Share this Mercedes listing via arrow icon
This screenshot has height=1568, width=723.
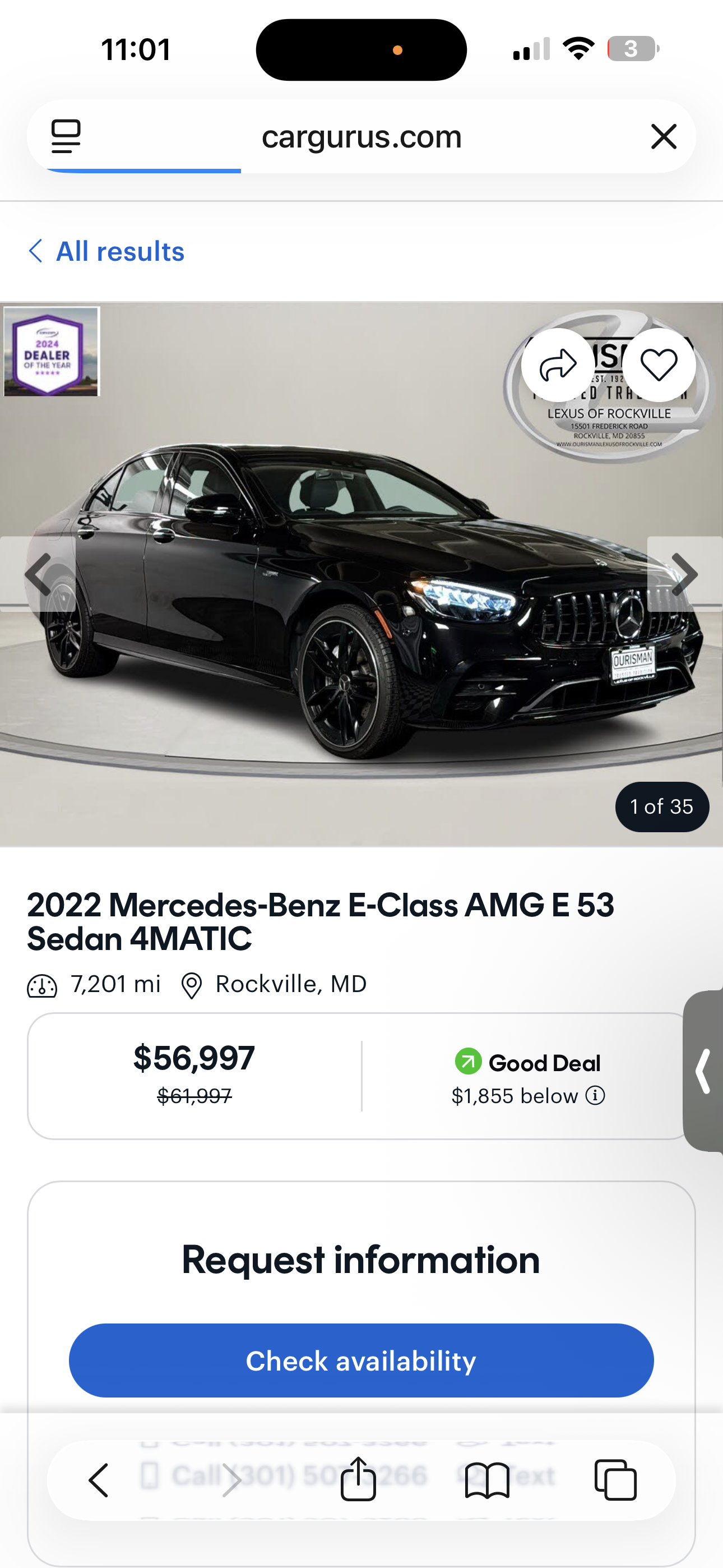pyautogui.click(x=558, y=365)
